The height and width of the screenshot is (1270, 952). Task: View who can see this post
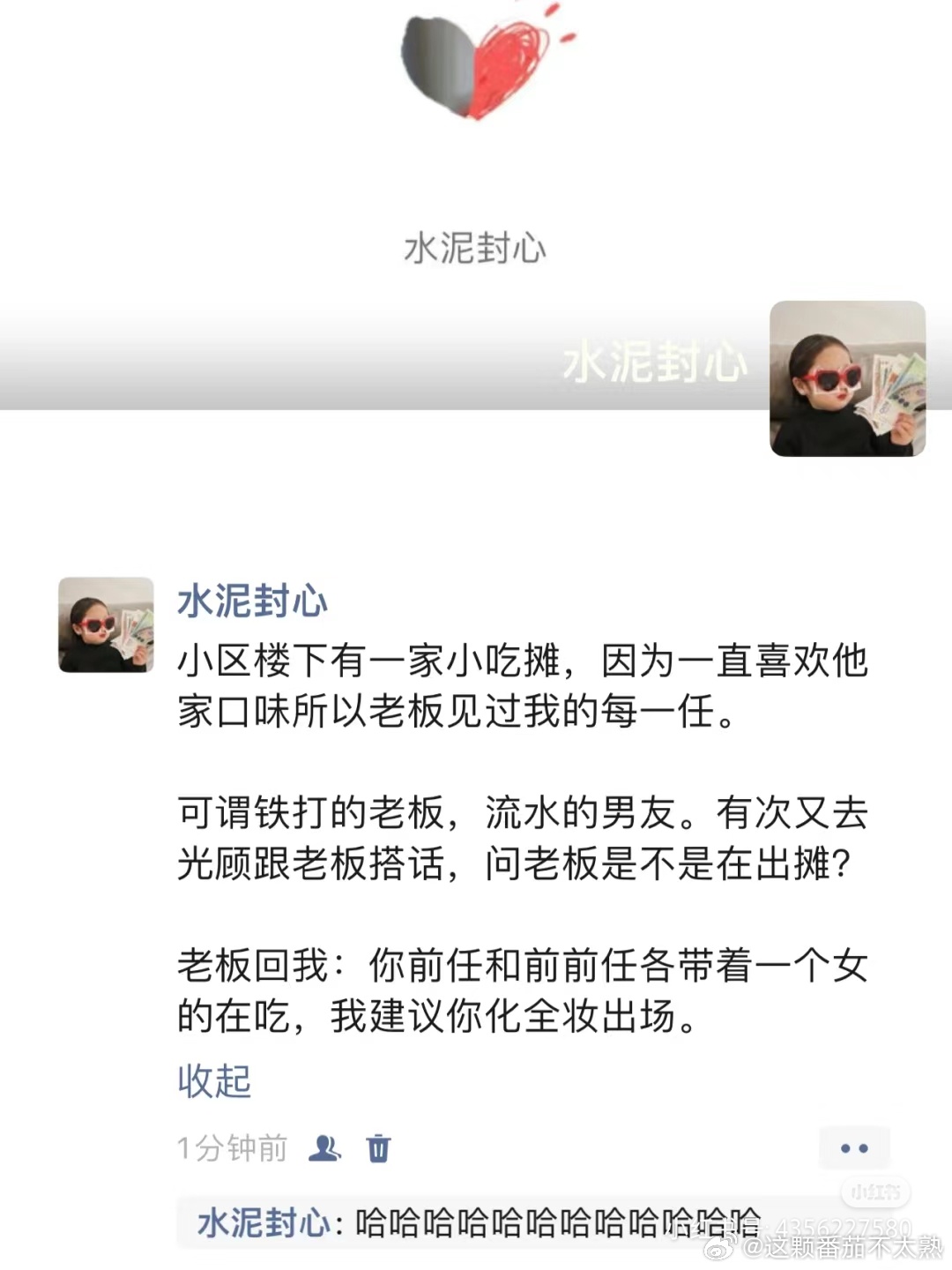coord(324,1148)
